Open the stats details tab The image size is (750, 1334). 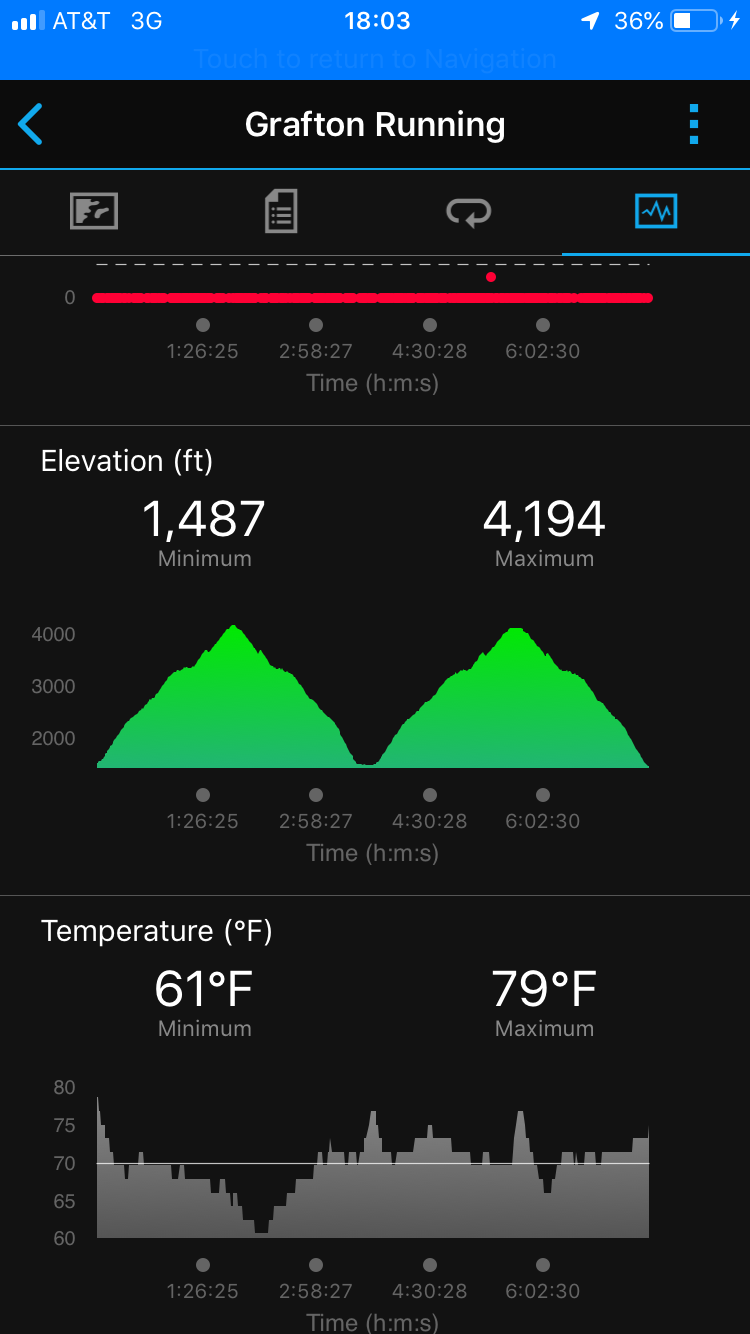point(281,212)
